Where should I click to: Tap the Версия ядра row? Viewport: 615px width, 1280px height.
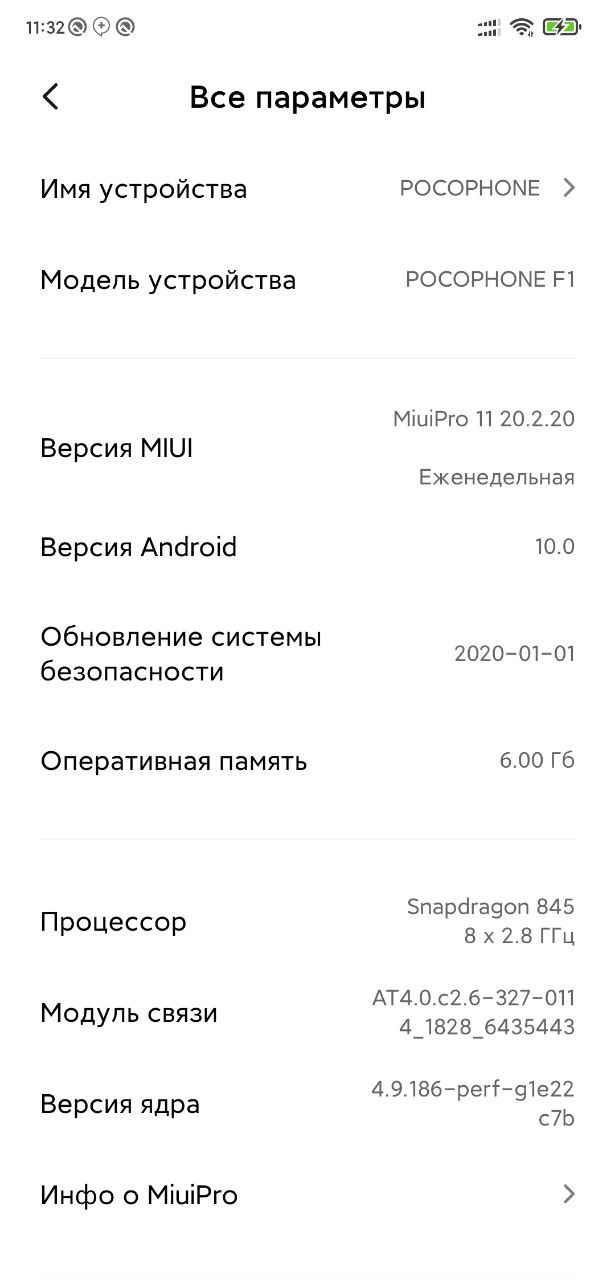[x=307, y=1104]
